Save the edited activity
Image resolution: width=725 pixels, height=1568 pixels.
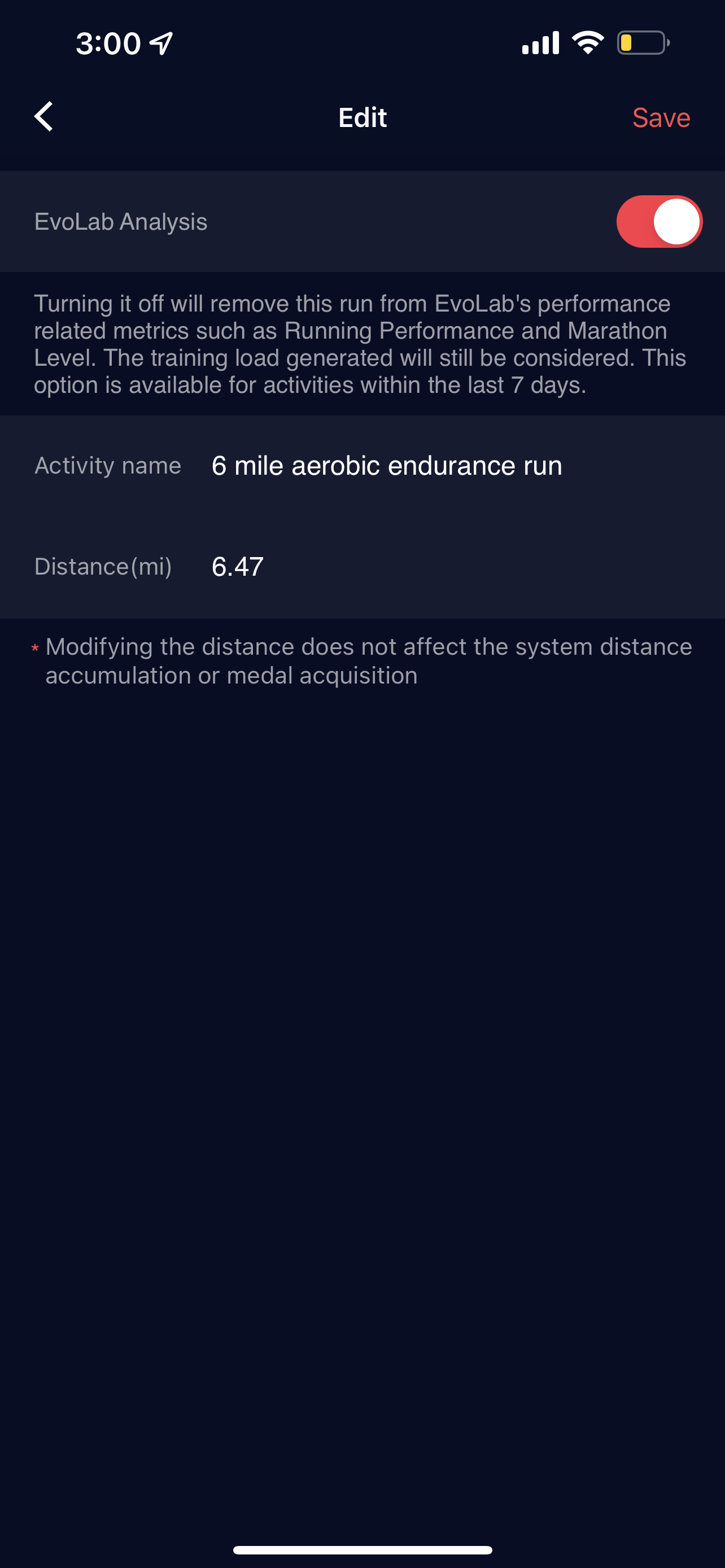coord(661,117)
